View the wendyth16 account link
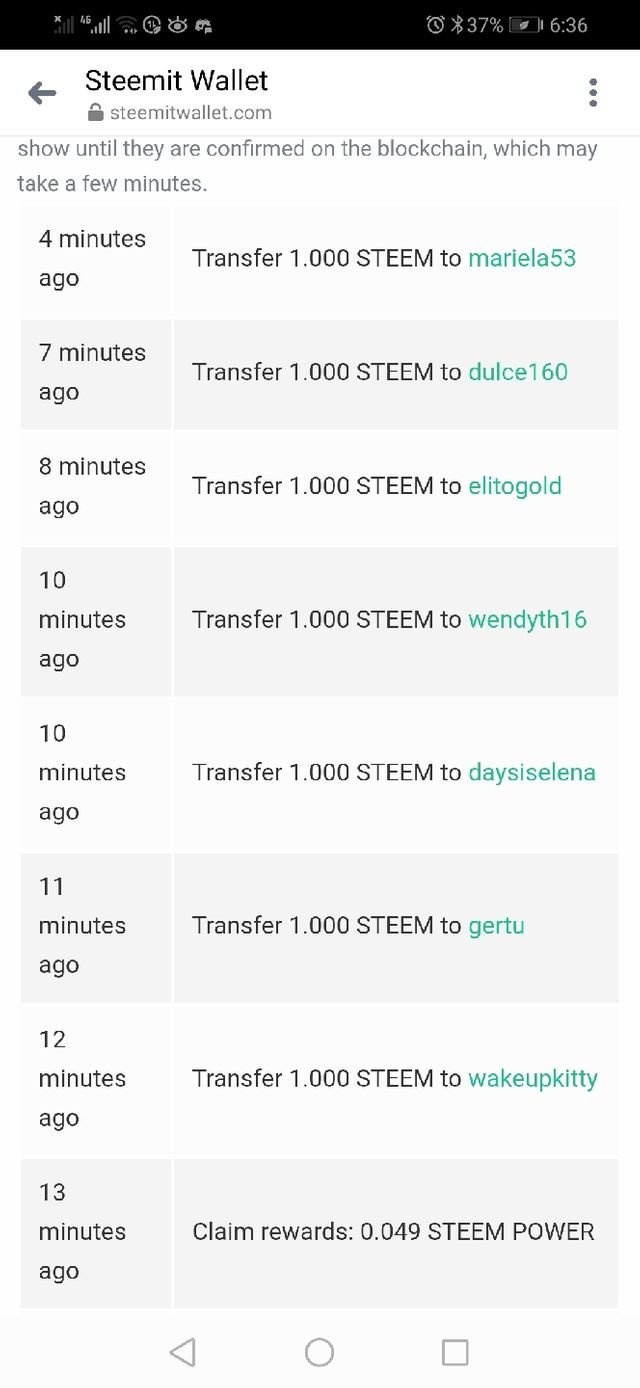This screenshot has width=640, height=1388. point(527,619)
